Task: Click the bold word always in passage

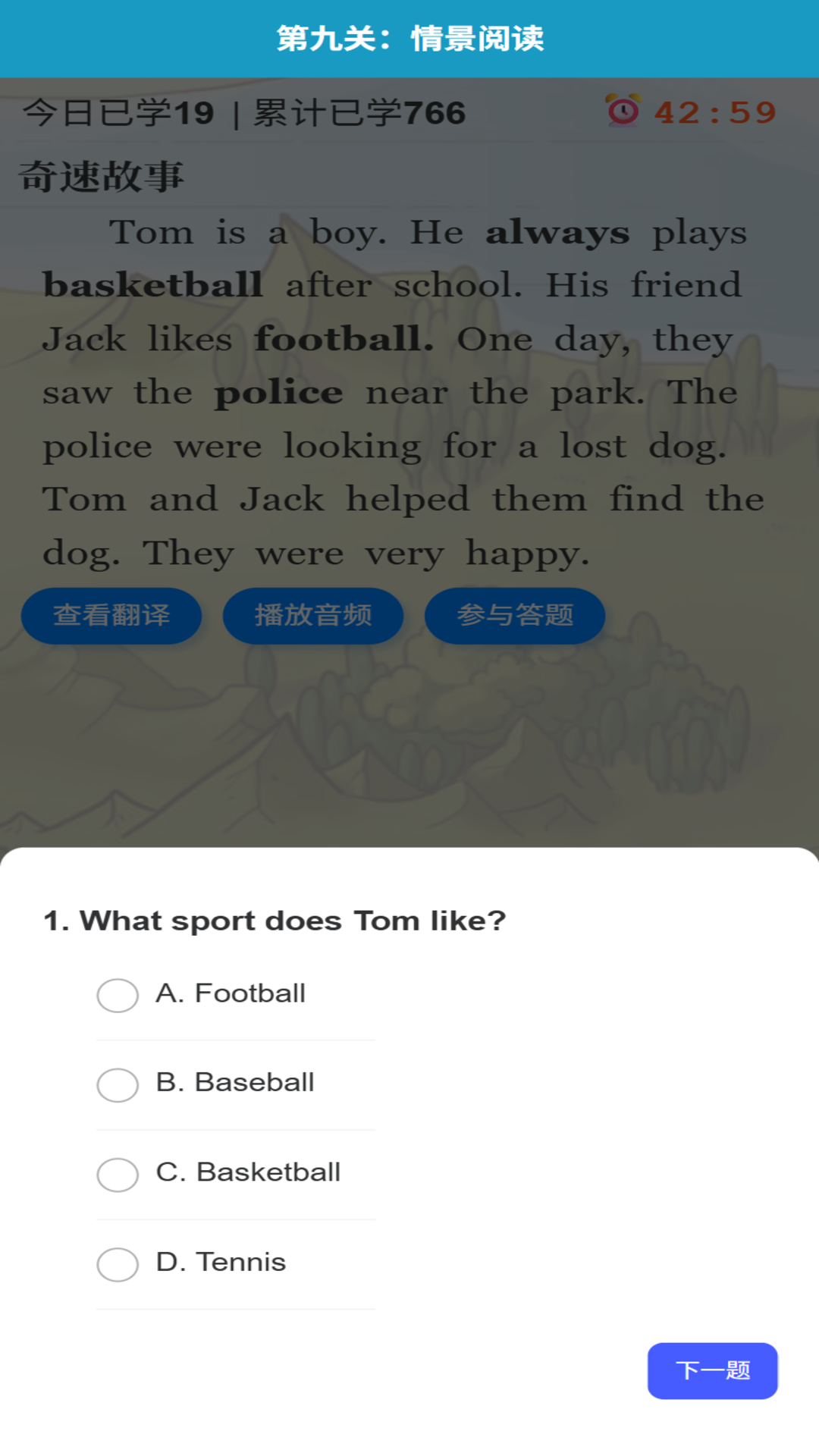Action: pyautogui.click(x=557, y=232)
